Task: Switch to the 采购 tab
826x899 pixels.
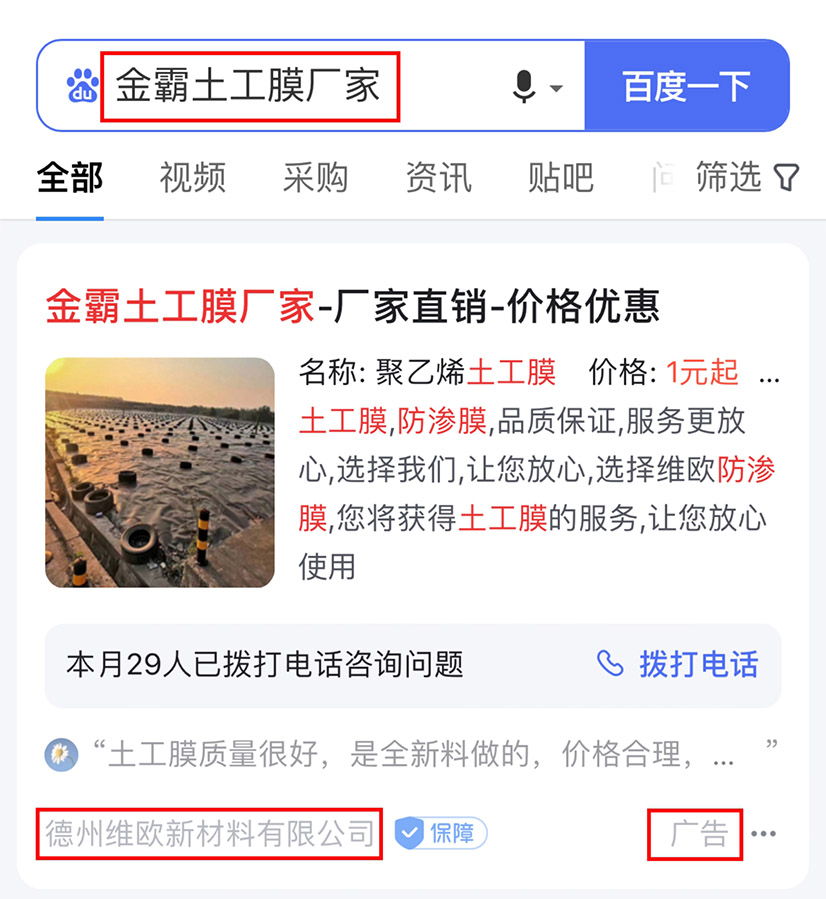Action: 315,177
